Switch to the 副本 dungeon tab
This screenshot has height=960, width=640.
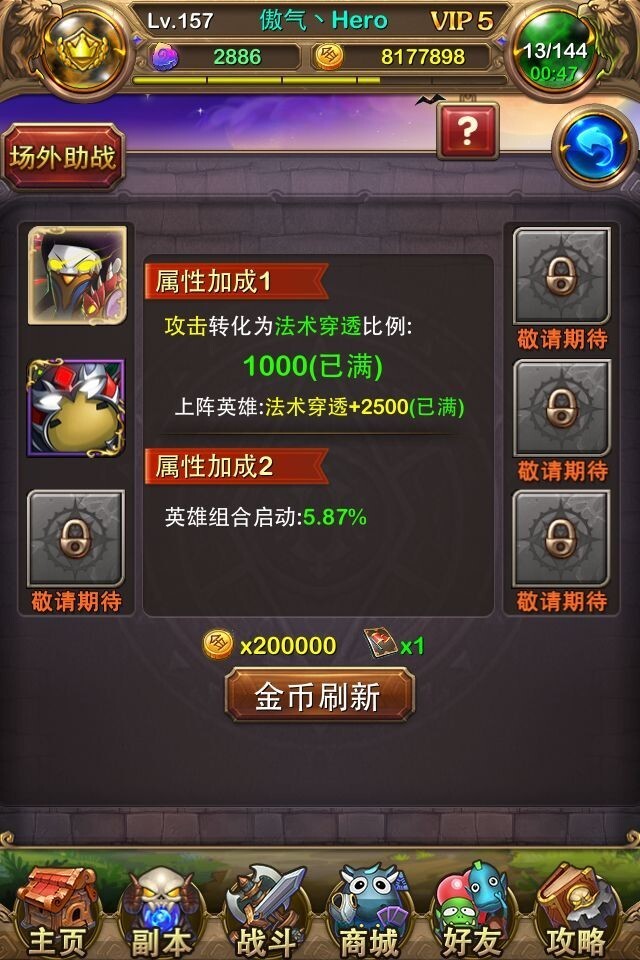pyautogui.click(x=158, y=908)
